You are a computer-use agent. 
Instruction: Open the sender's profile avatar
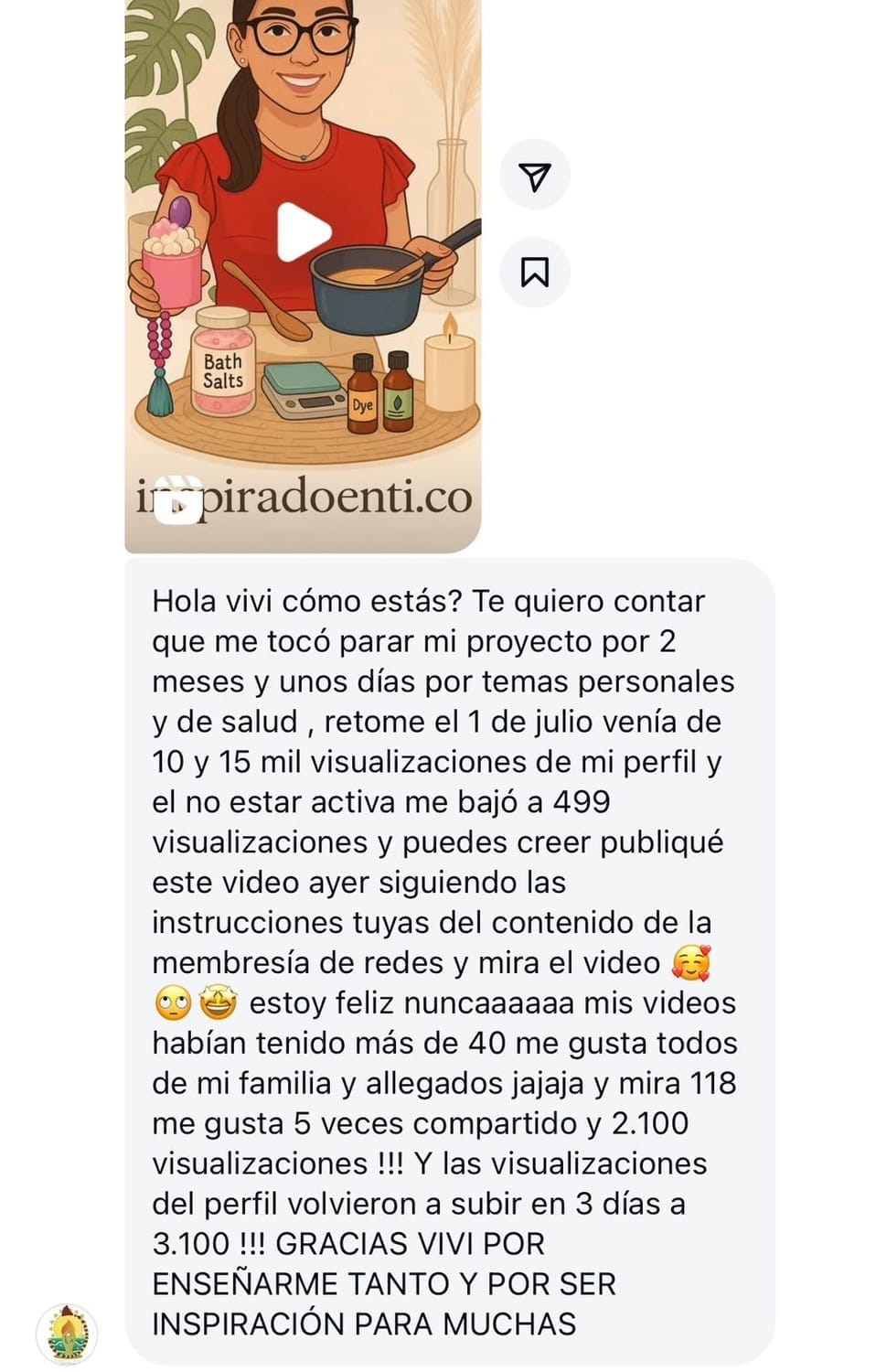(x=67, y=1334)
